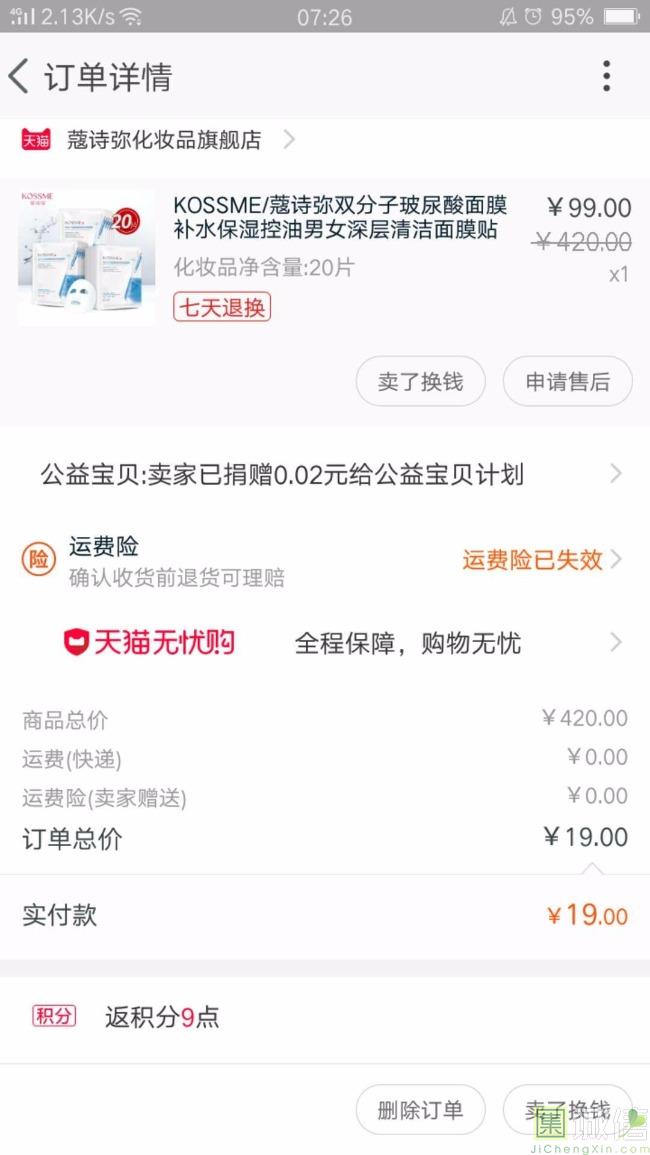Tap 卖了换钱 under the product
Viewport: 650px width, 1155px height.
click(x=420, y=381)
